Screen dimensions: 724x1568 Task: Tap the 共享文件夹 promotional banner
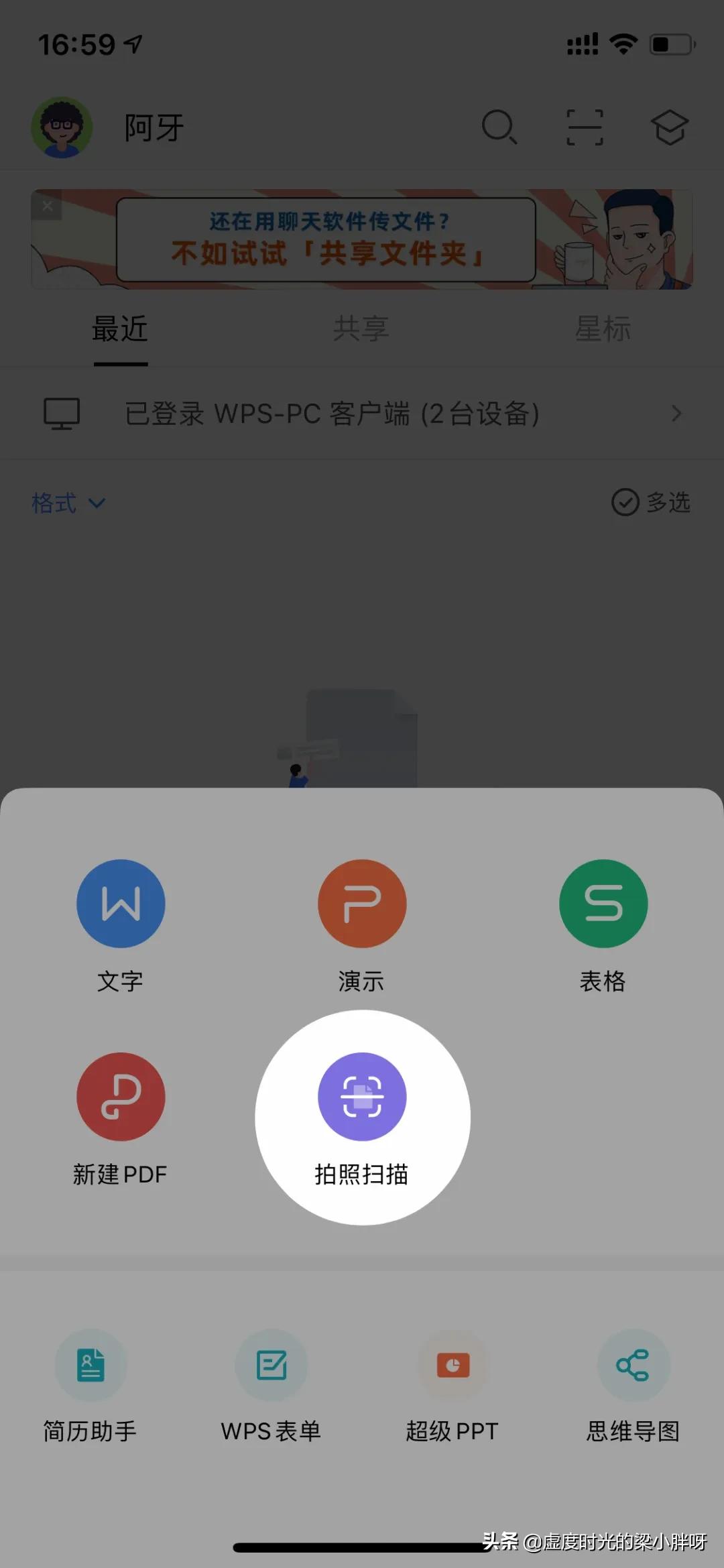362,241
